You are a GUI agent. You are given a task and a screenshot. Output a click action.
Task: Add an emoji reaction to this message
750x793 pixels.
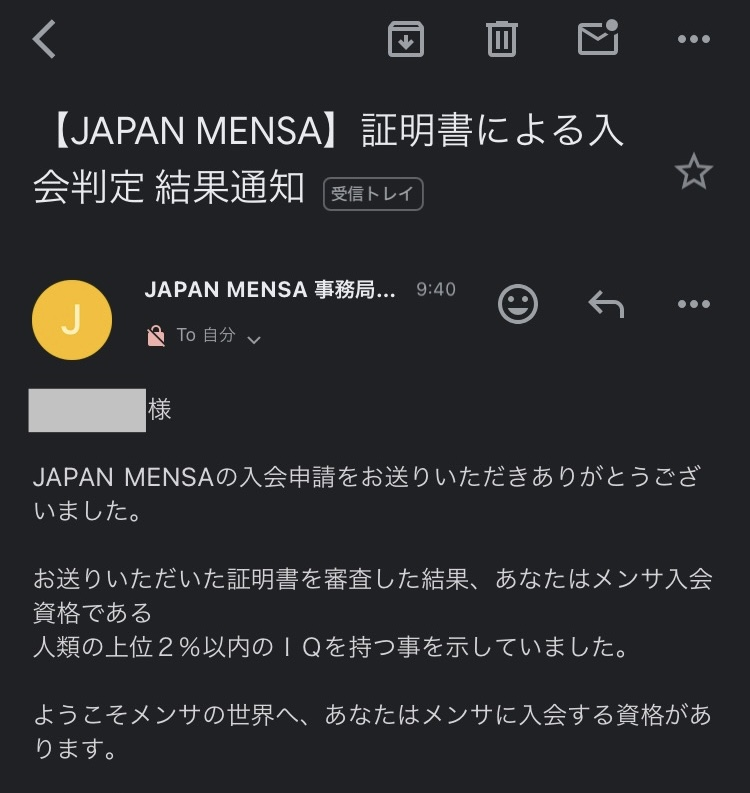coord(518,304)
